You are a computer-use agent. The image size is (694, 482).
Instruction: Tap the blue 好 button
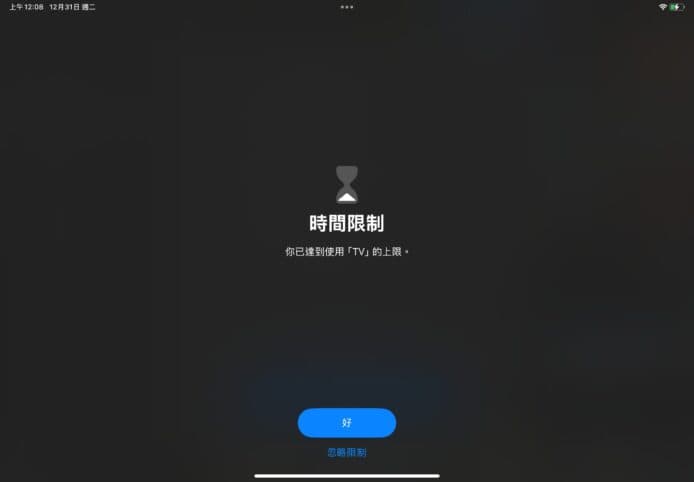click(x=347, y=423)
